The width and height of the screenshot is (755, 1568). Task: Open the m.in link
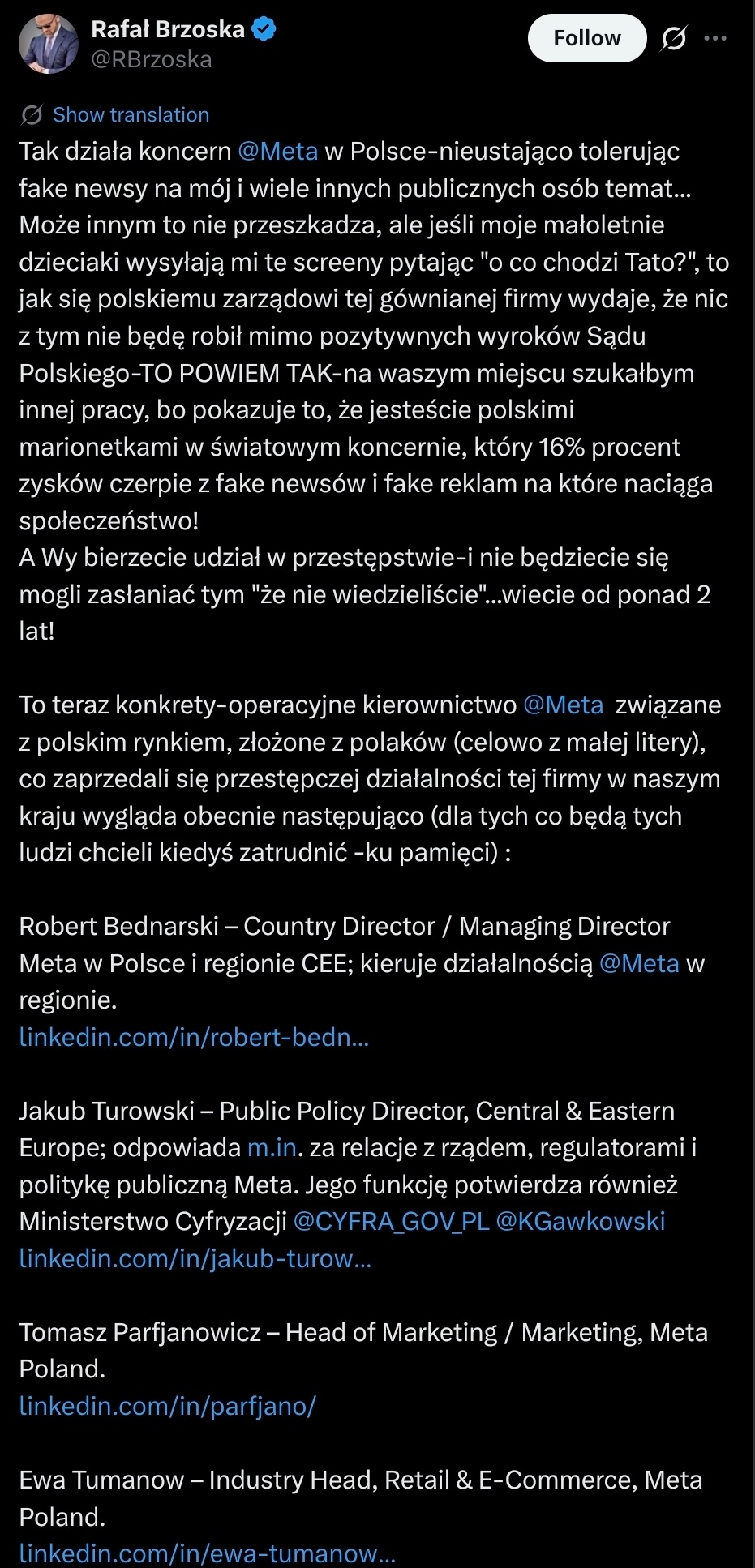pos(272,1147)
